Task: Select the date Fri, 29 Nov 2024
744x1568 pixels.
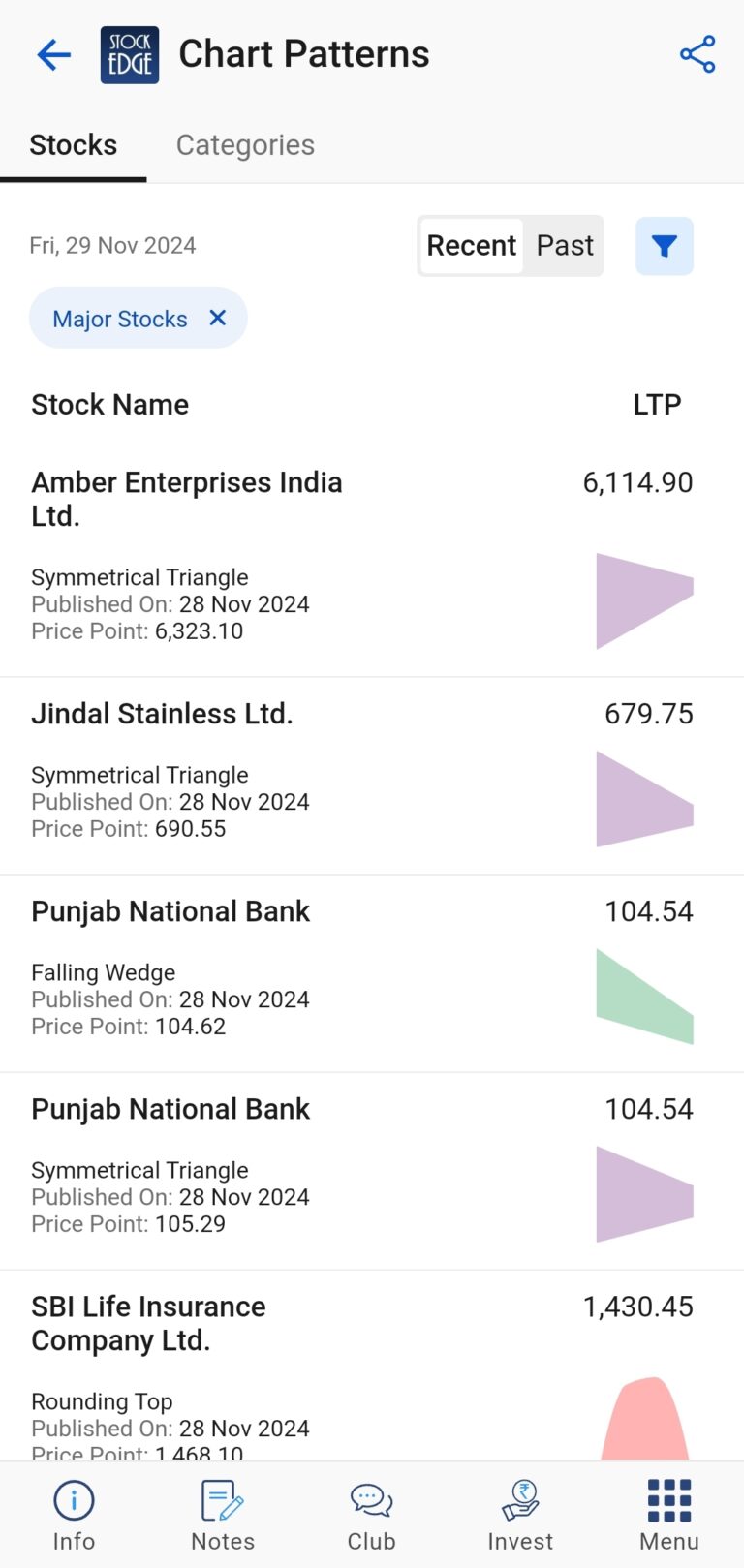Action: [x=112, y=245]
